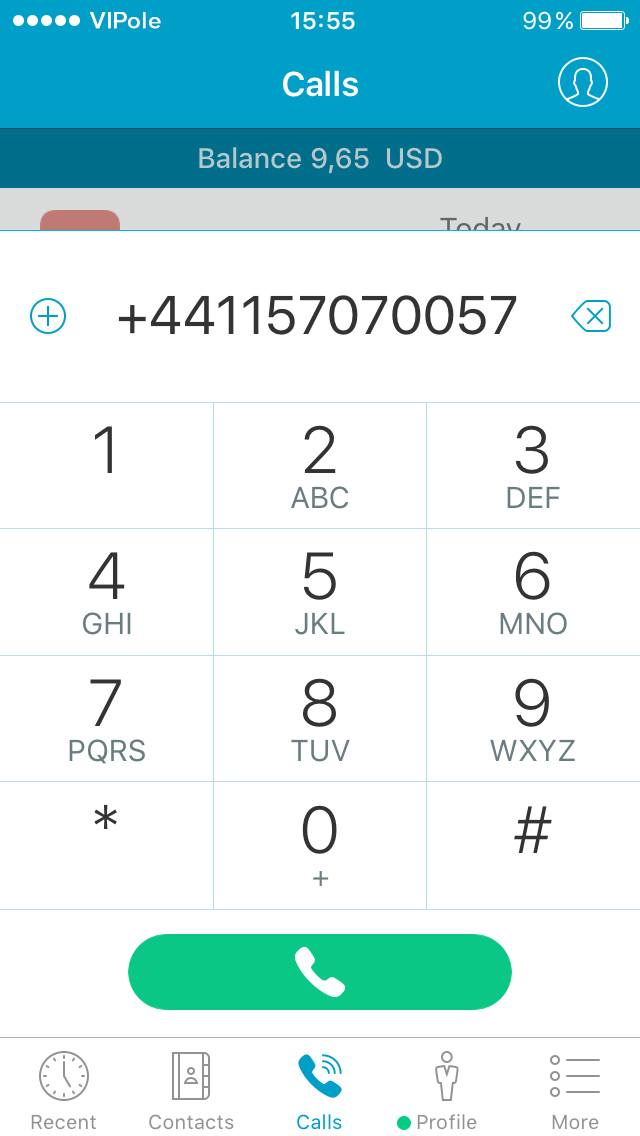Tap the 4 GHI key
Image resolution: width=640 pixels, height=1136 pixels.
pos(106,592)
